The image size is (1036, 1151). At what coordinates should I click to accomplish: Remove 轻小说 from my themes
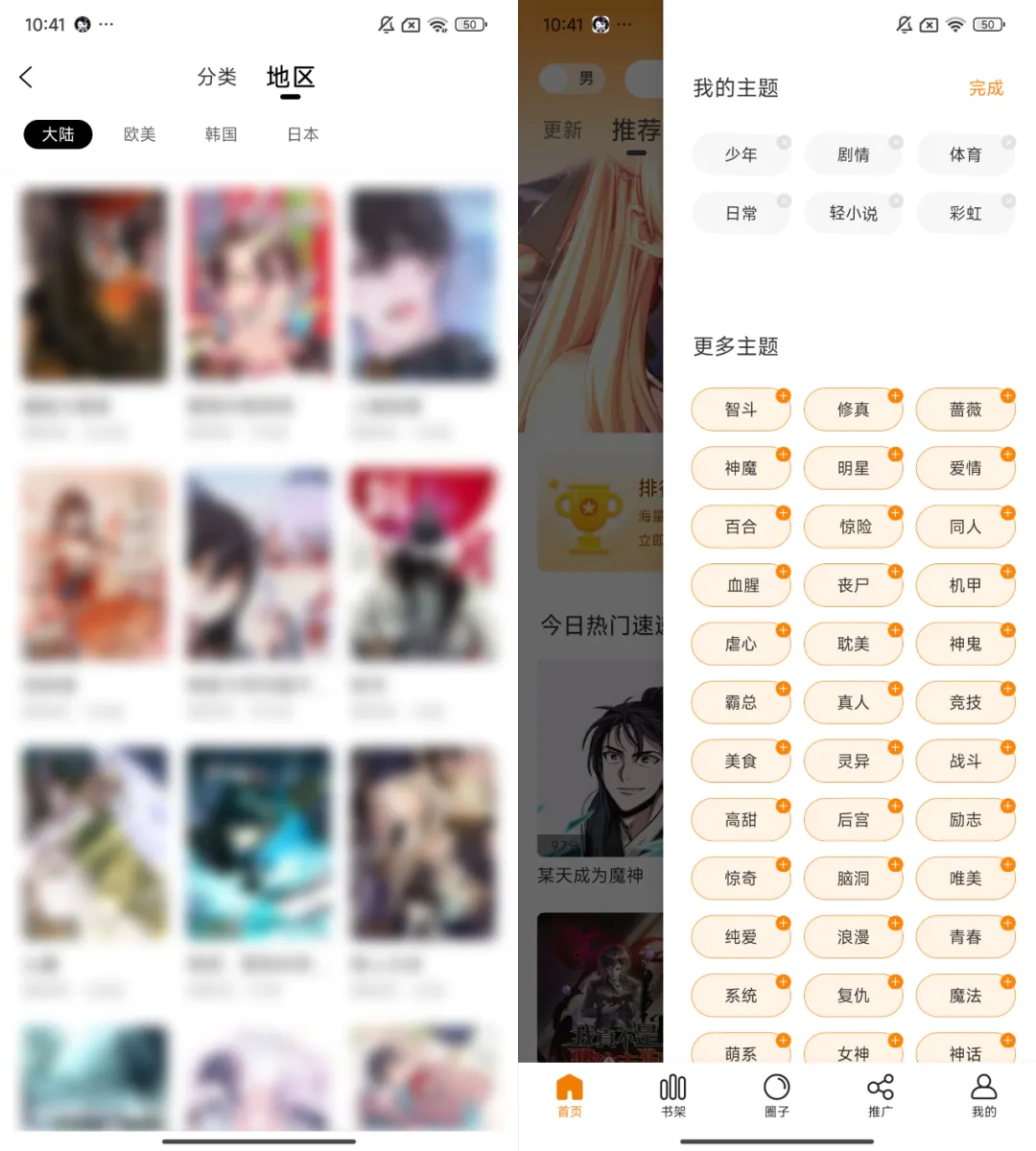click(895, 201)
